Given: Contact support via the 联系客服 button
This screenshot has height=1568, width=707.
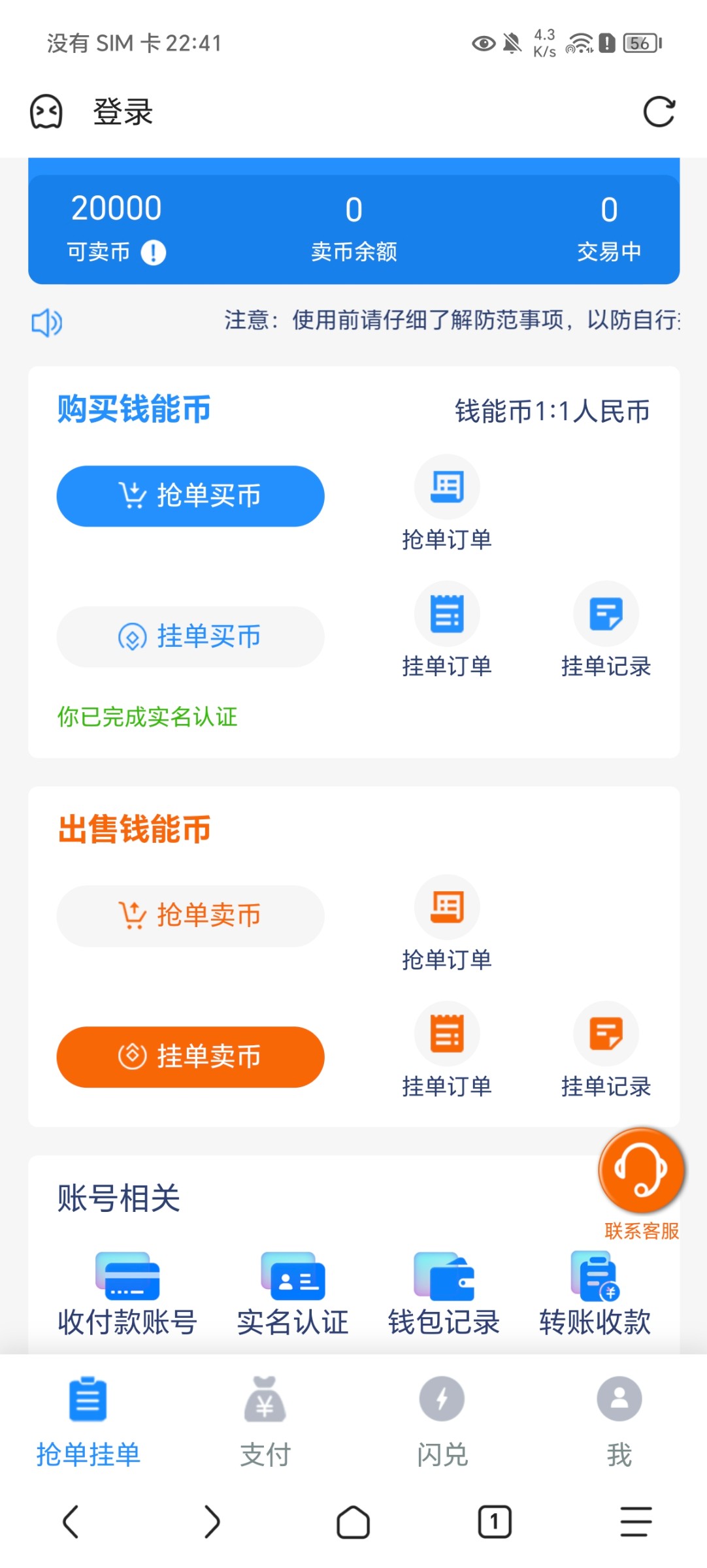Looking at the screenshot, I should pos(641,1171).
